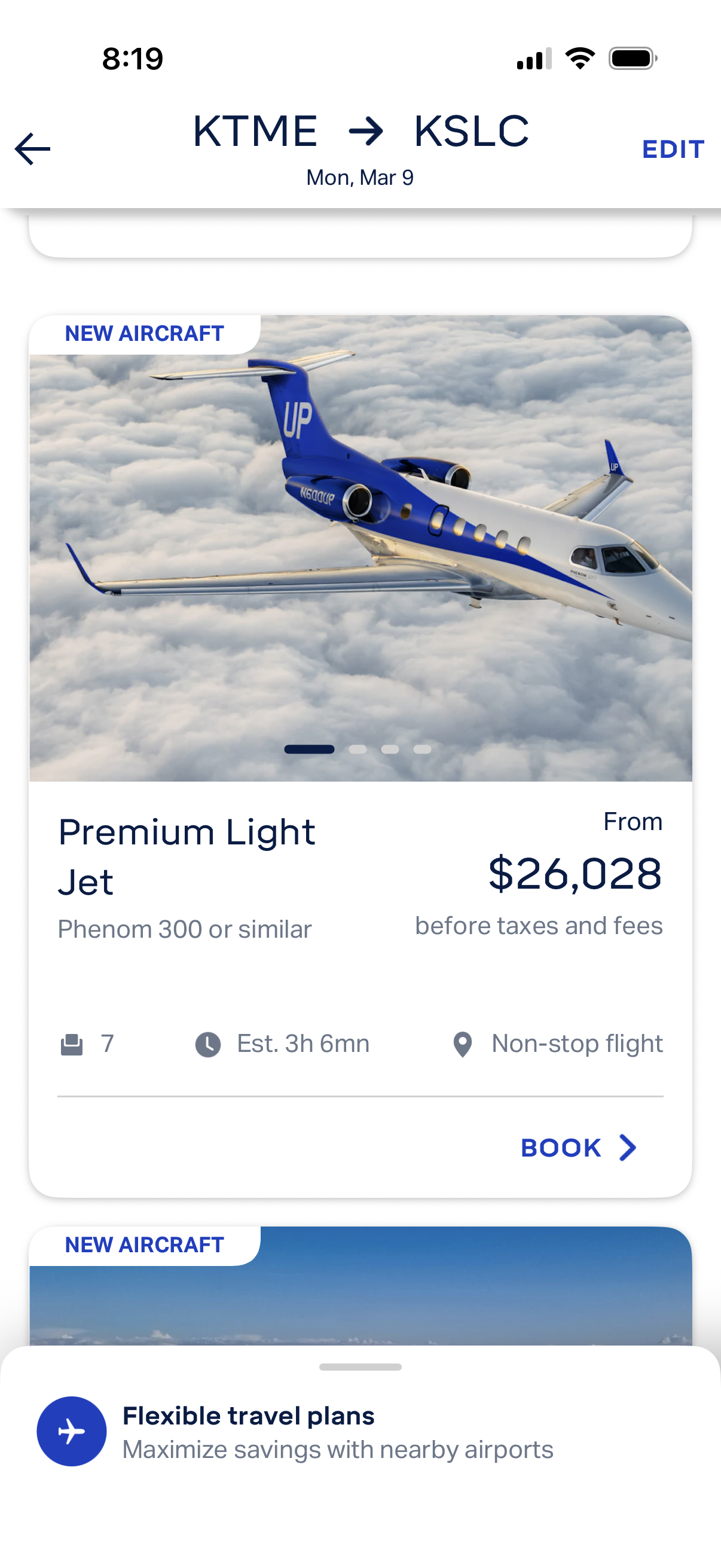Go back using the arrow icon

coord(33,149)
